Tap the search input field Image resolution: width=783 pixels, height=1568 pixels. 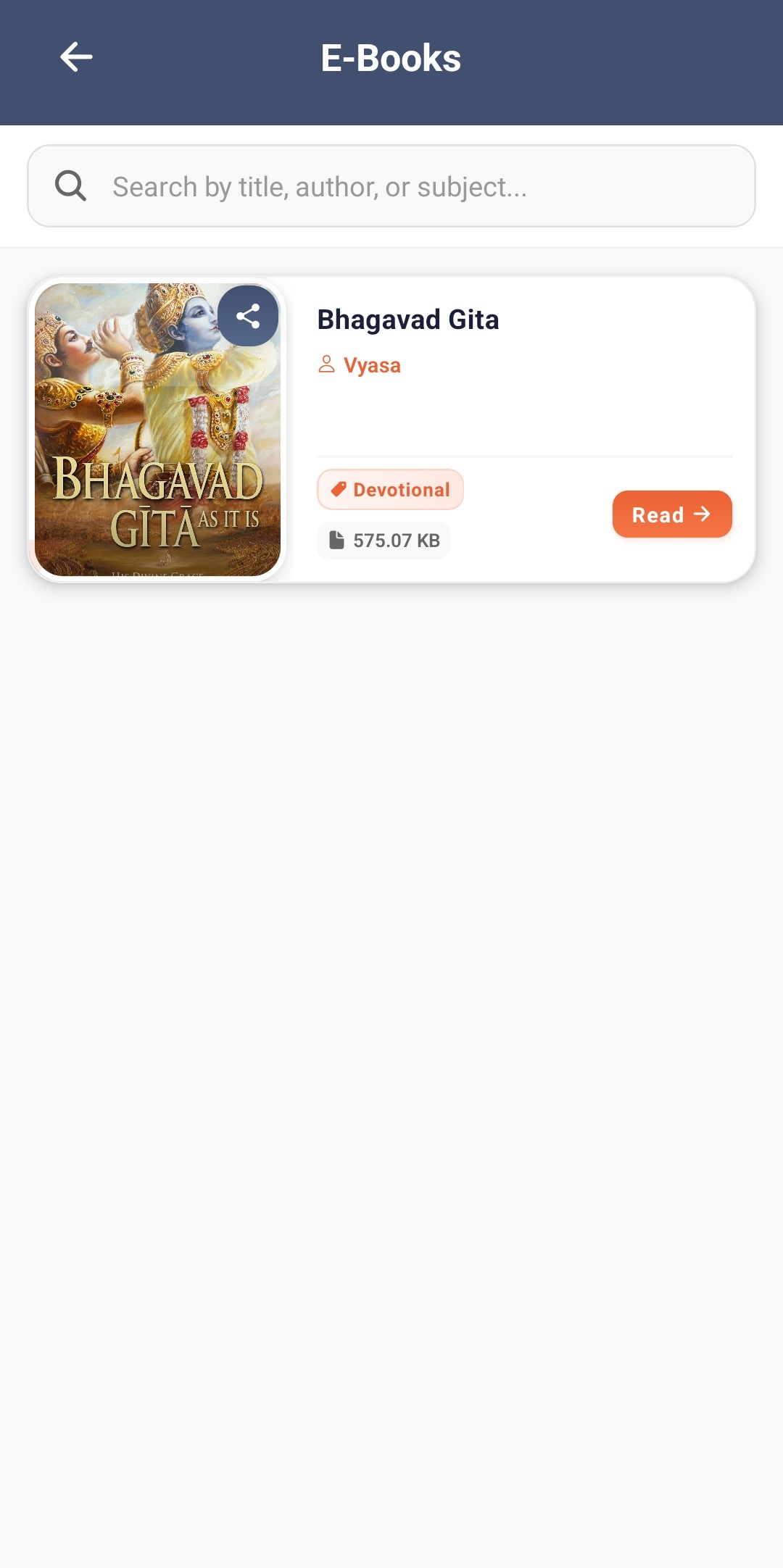click(391, 185)
